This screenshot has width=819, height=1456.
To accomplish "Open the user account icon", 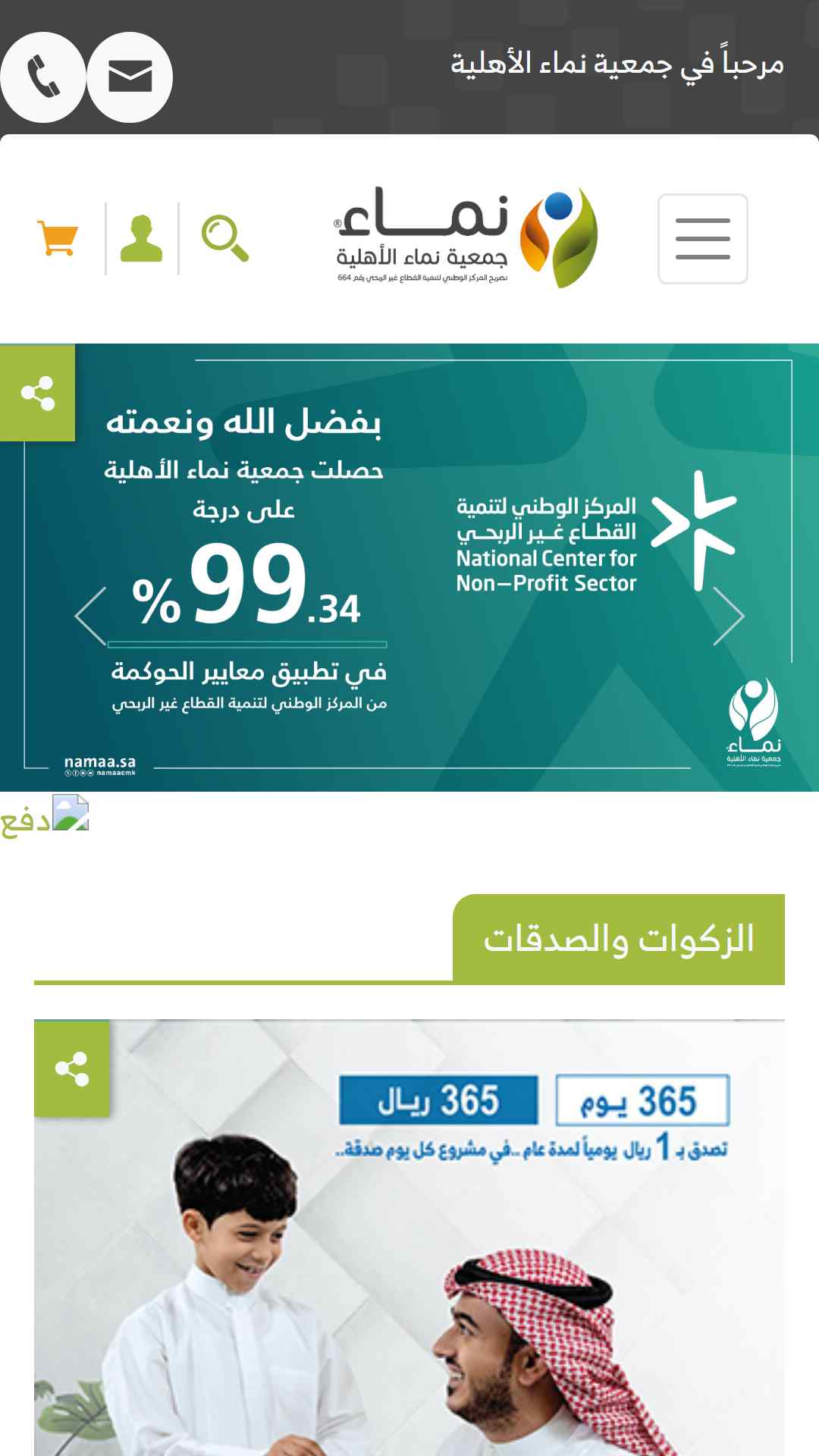I will [142, 238].
